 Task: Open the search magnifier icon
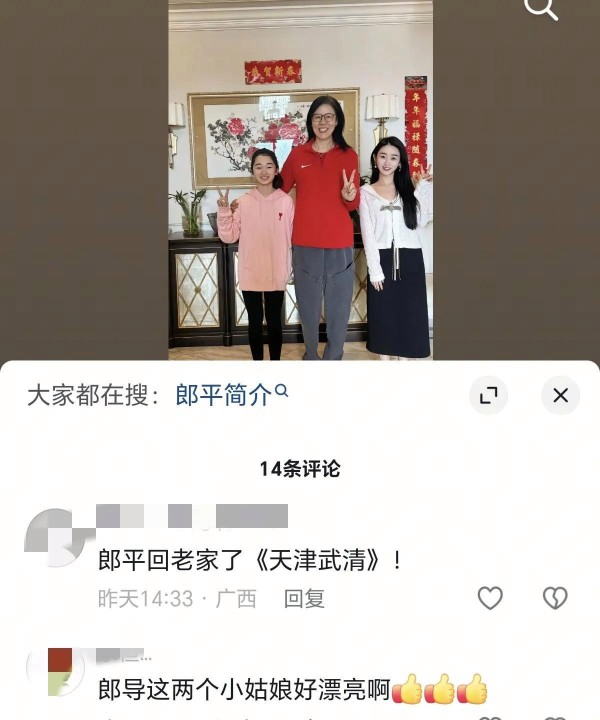click(x=541, y=8)
